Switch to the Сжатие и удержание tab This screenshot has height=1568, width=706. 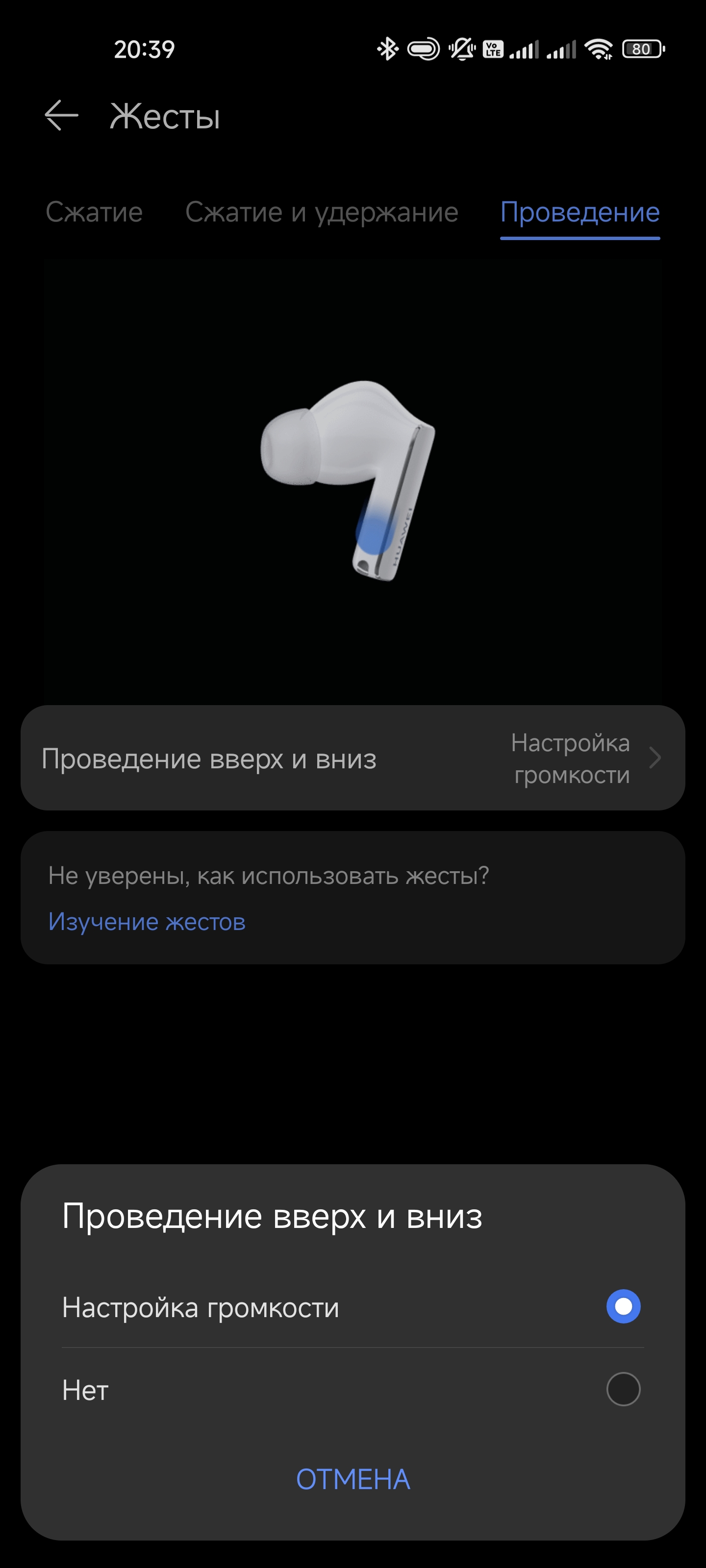tap(321, 213)
